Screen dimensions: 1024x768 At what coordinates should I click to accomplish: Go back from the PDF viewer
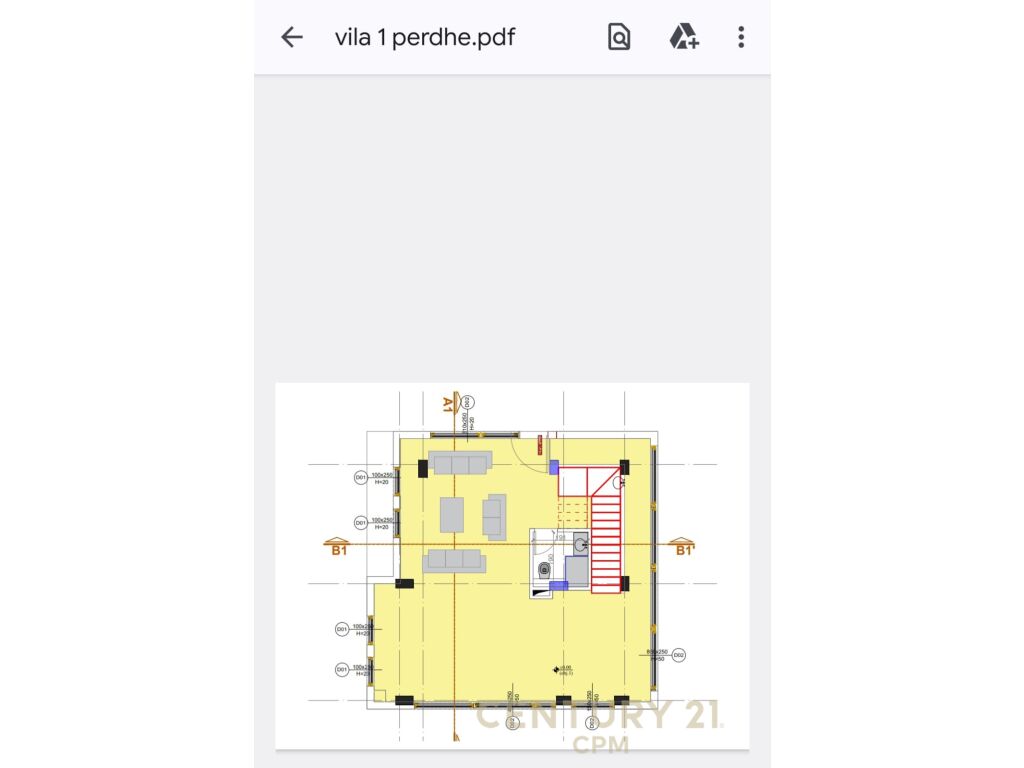291,38
